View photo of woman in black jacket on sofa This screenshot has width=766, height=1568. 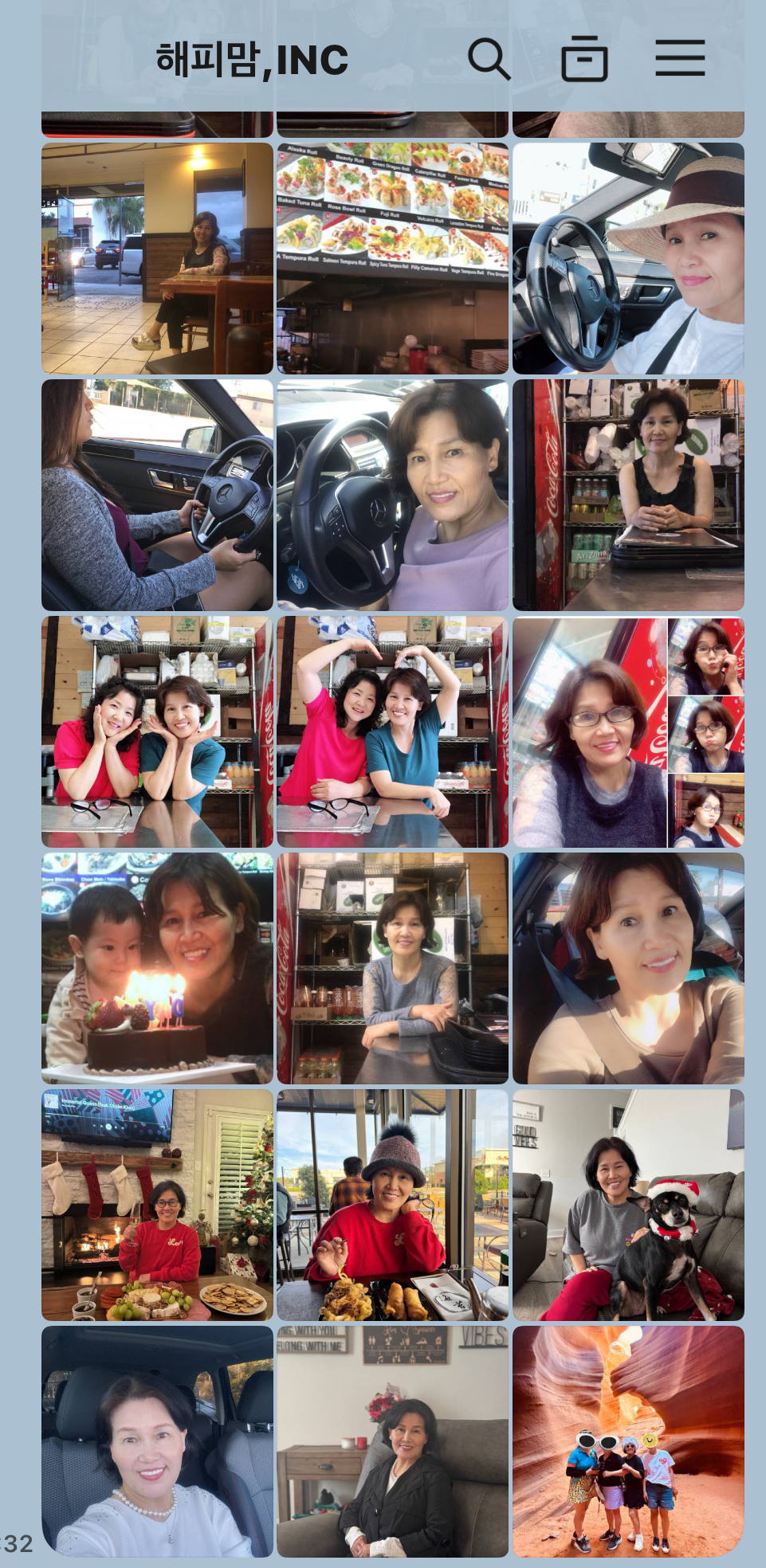click(392, 1441)
